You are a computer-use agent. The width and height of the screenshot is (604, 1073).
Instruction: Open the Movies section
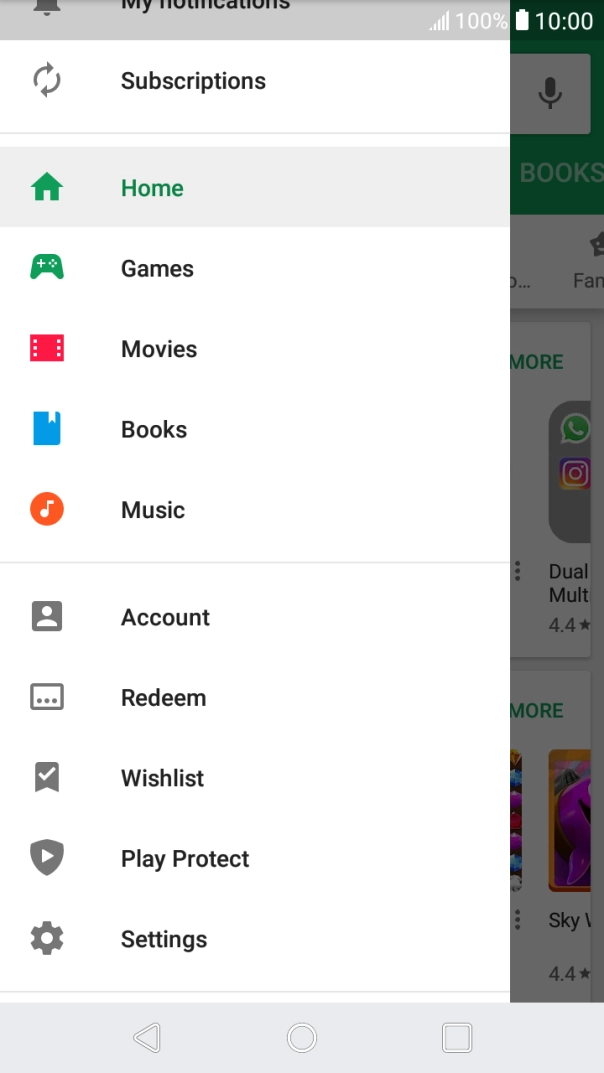pos(159,349)
